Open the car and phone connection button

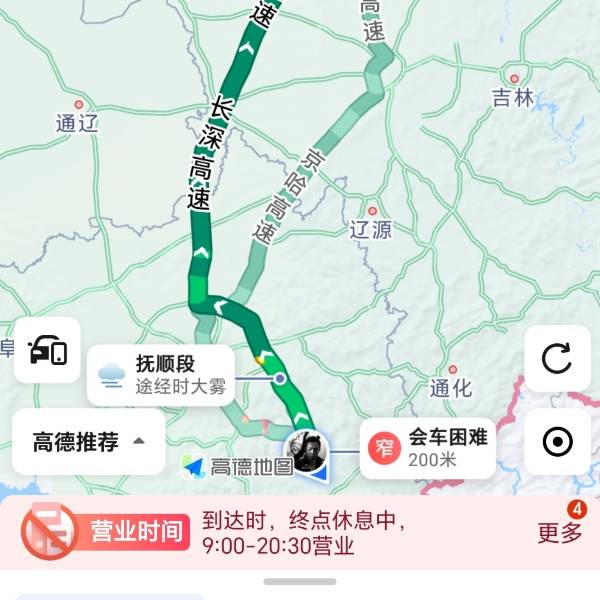click(x=47, y=350)
